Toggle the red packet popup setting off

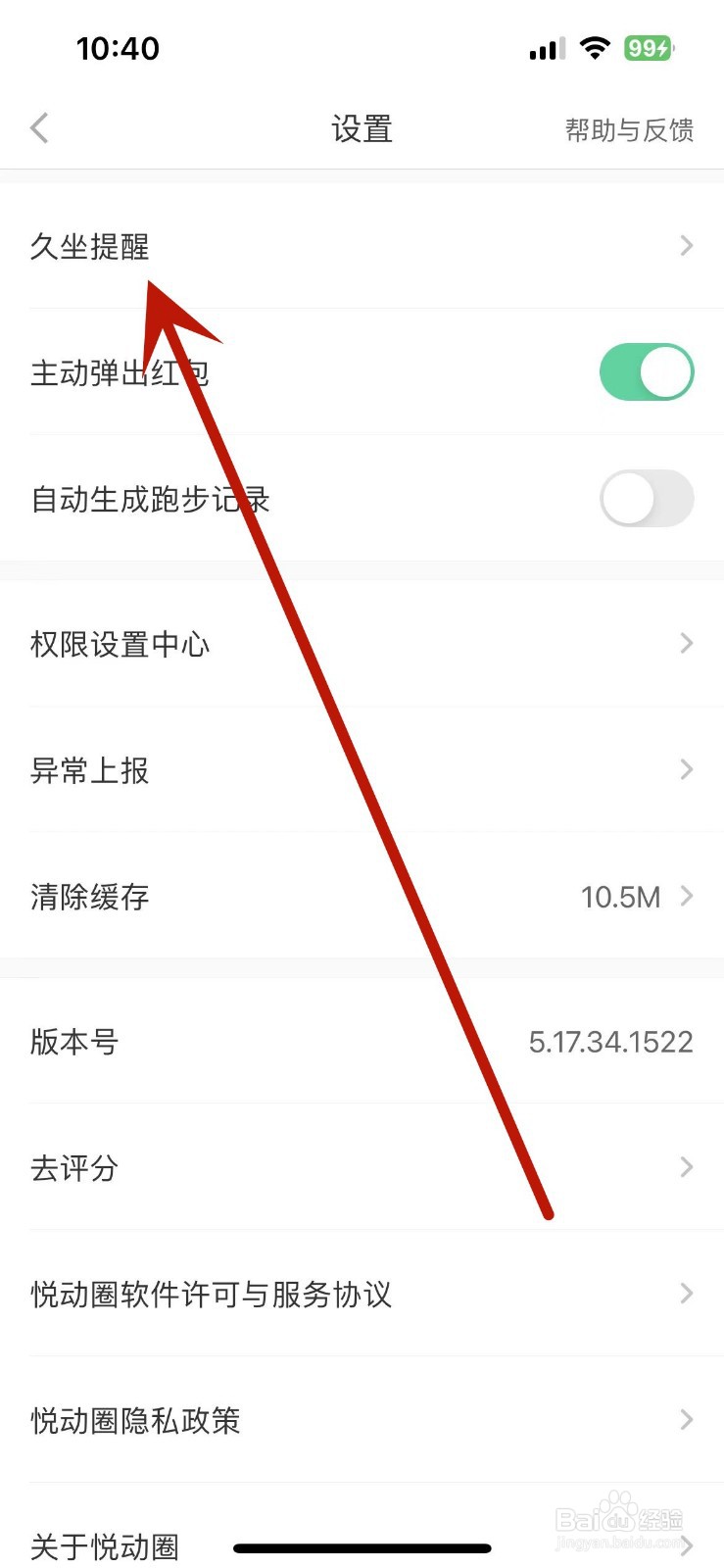click(x=646, y=372)
